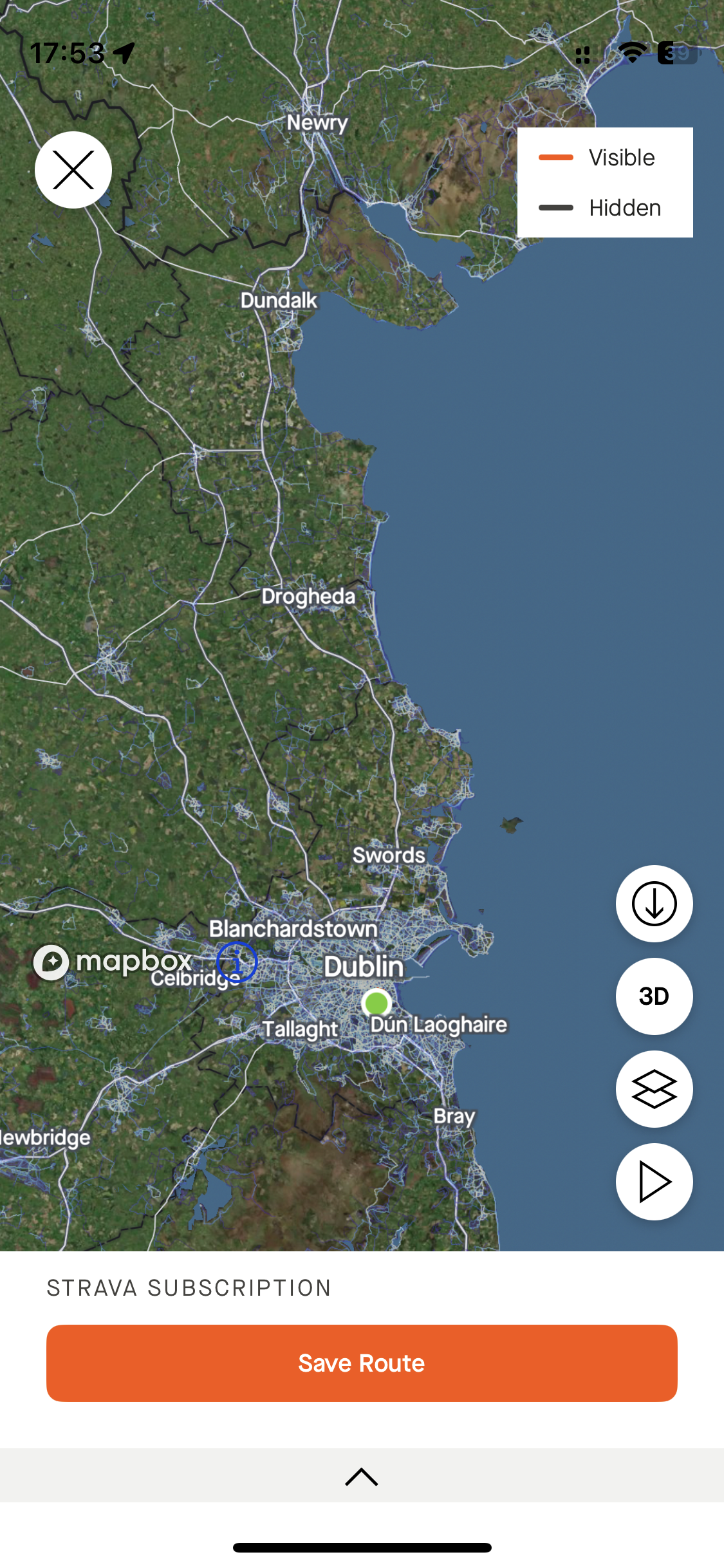
Task: Open the map layers options
Action: pos(654,1089)
